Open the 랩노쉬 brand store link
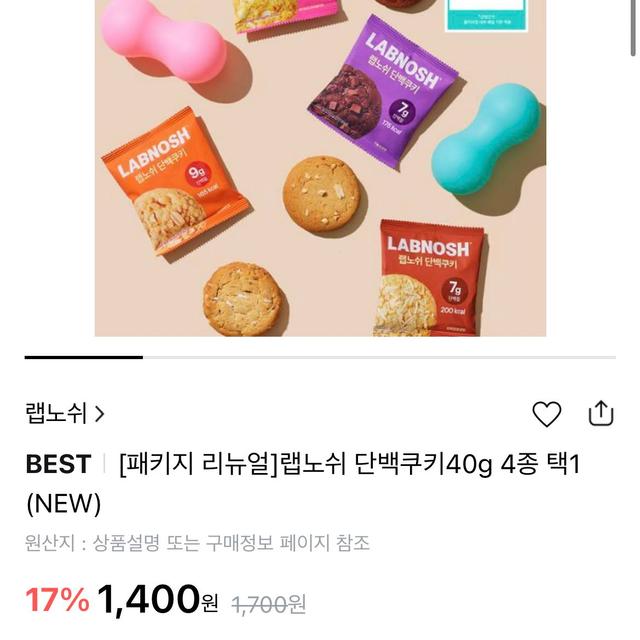The height and width of the screenshot is (640, 640). [65, 412]
